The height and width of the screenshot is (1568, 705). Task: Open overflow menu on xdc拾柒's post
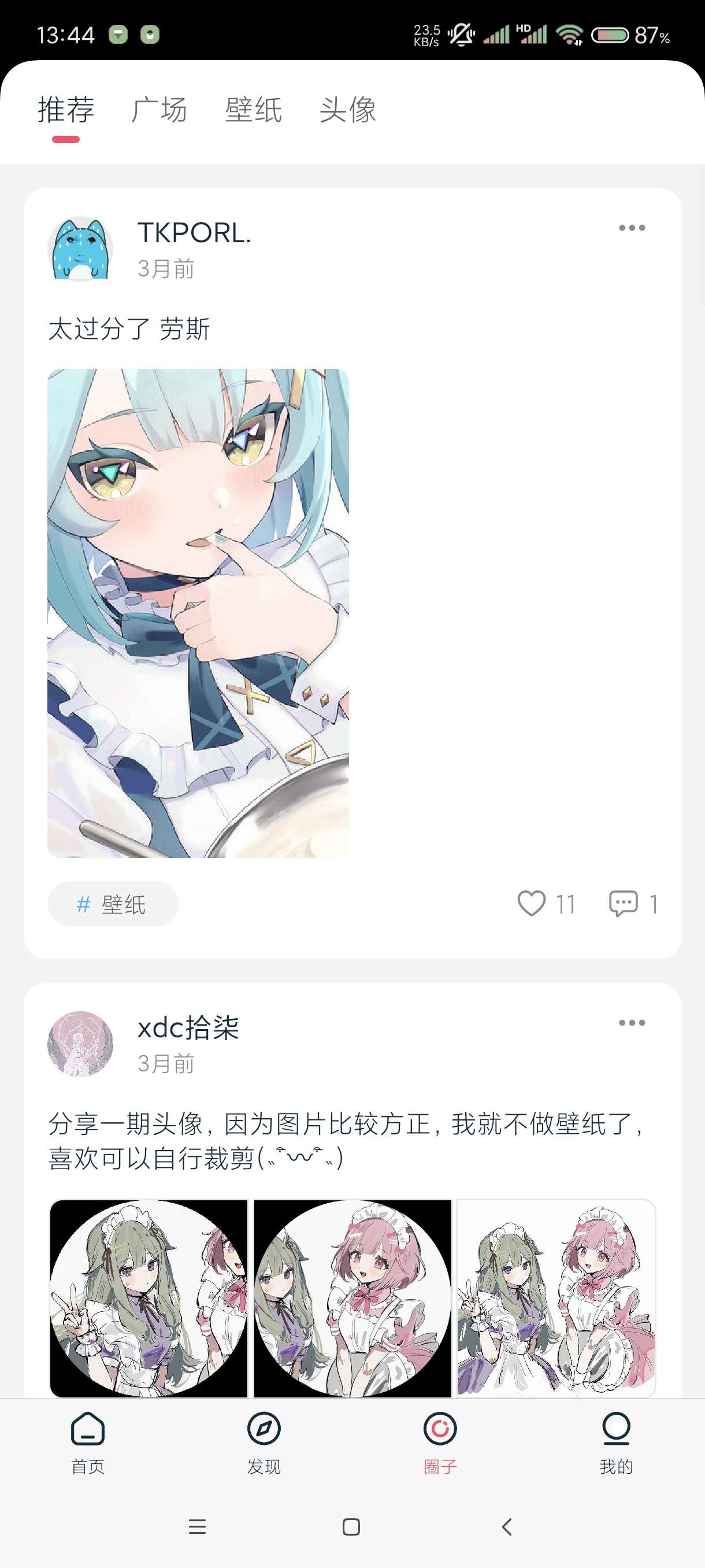point(632,1023)
